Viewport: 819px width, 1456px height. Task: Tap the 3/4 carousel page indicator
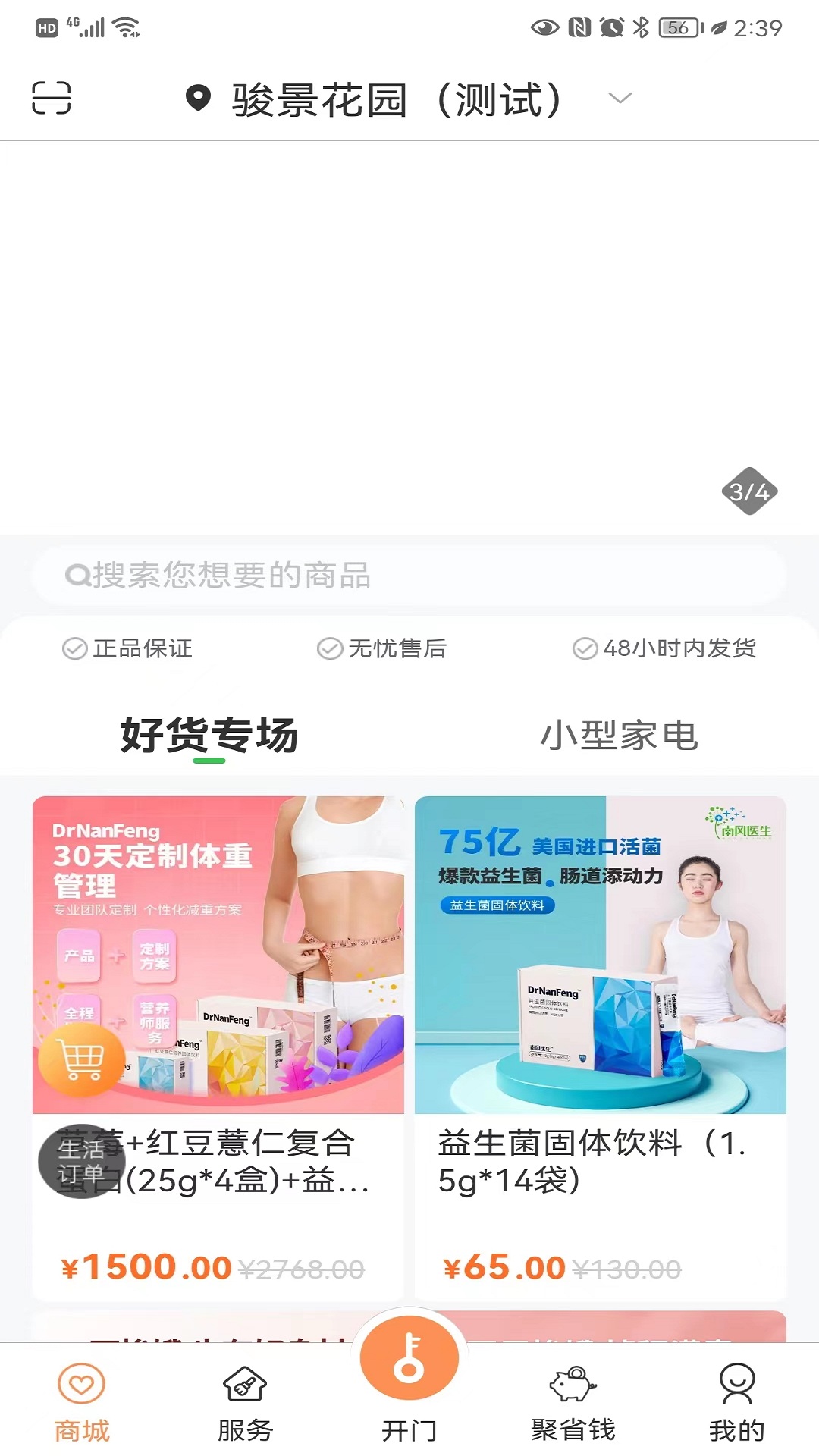pyautogui.click(x=749, y=491)
